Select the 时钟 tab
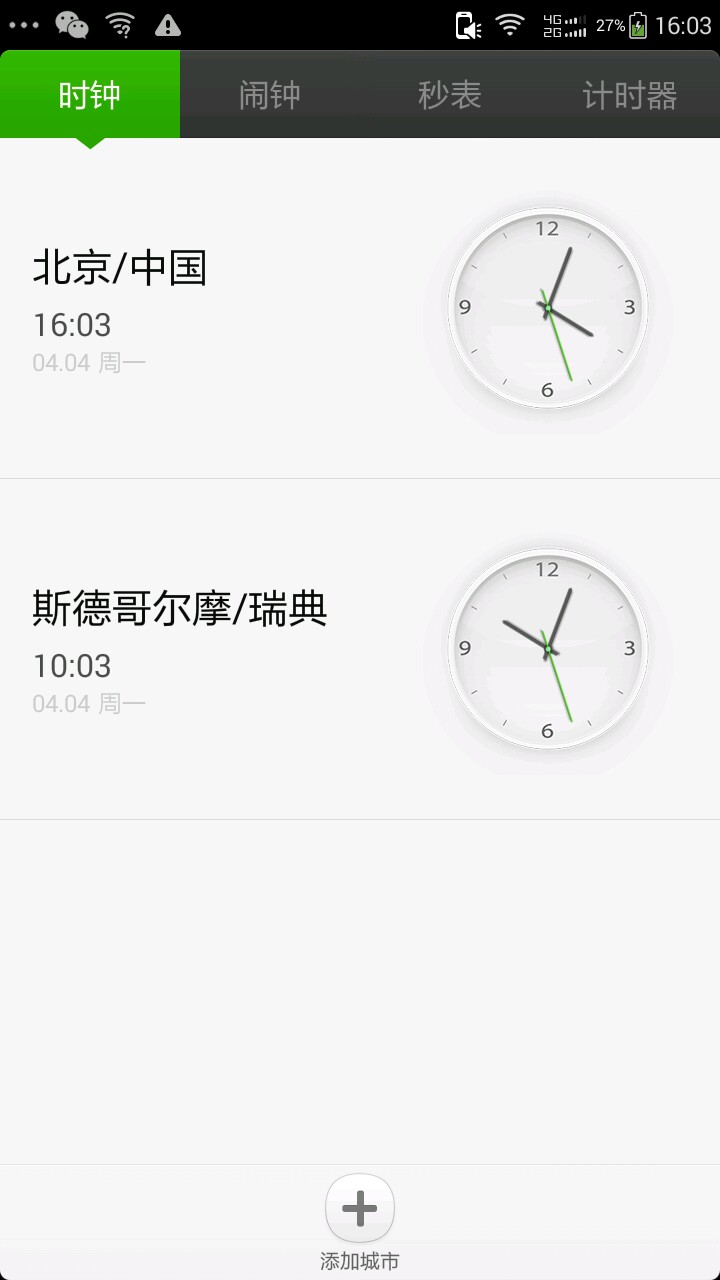Screen dimensions: 720x1280 [90, 94]
